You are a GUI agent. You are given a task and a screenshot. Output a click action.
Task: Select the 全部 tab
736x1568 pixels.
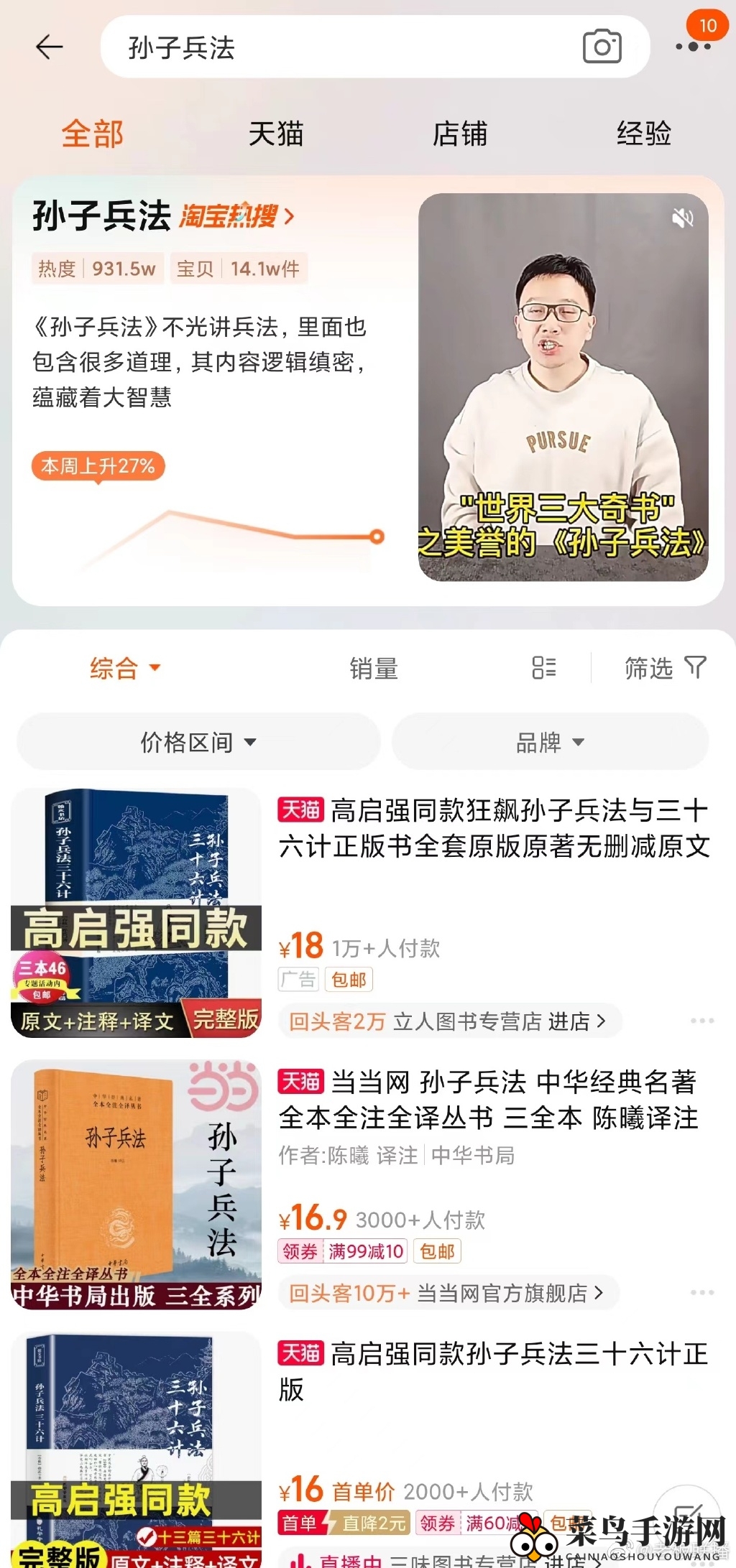[x=93, y=134]
